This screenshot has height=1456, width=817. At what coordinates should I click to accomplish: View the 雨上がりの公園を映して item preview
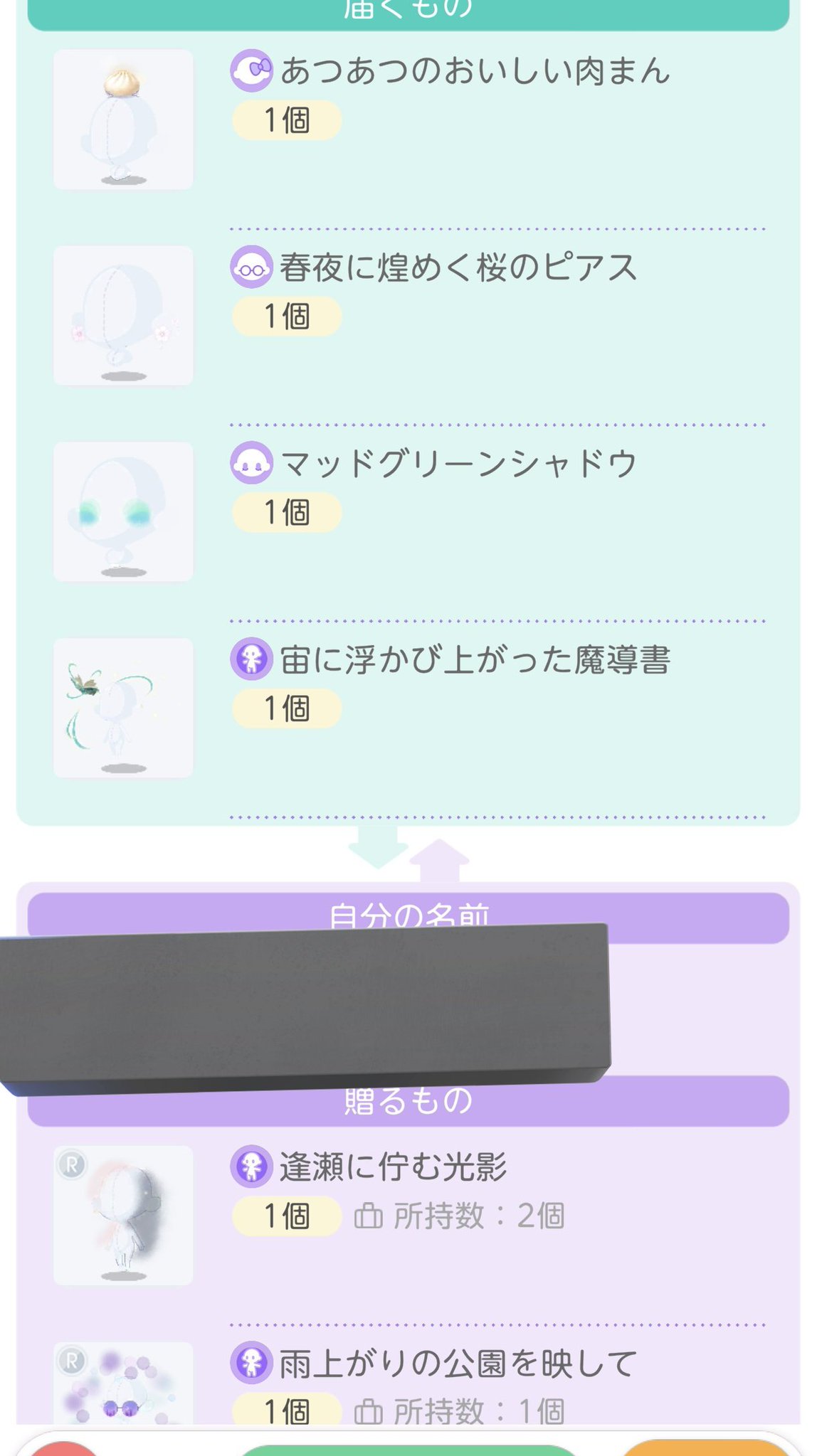pos(123,1383)
